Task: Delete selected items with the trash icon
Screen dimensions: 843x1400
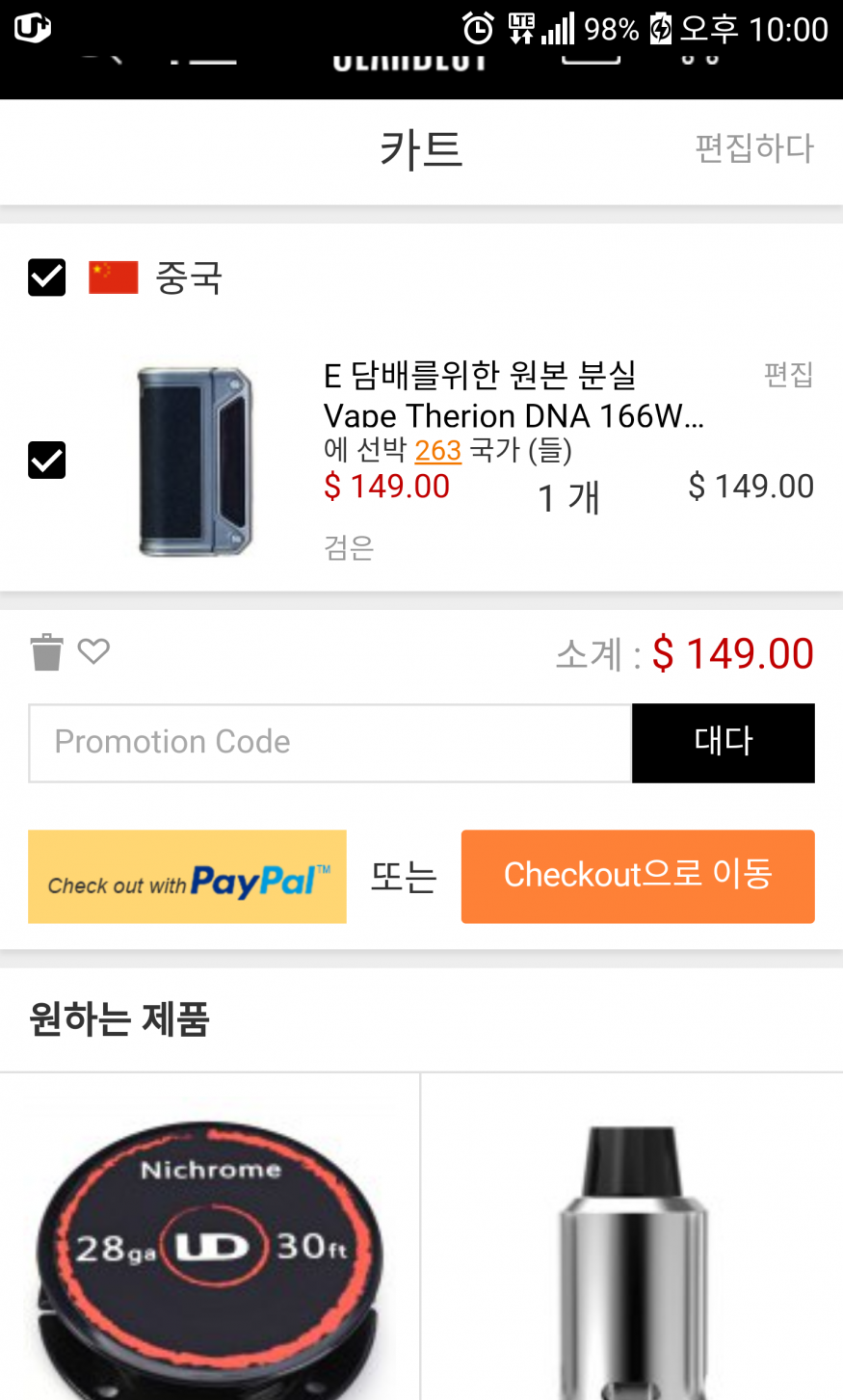Action: point(46,652)
